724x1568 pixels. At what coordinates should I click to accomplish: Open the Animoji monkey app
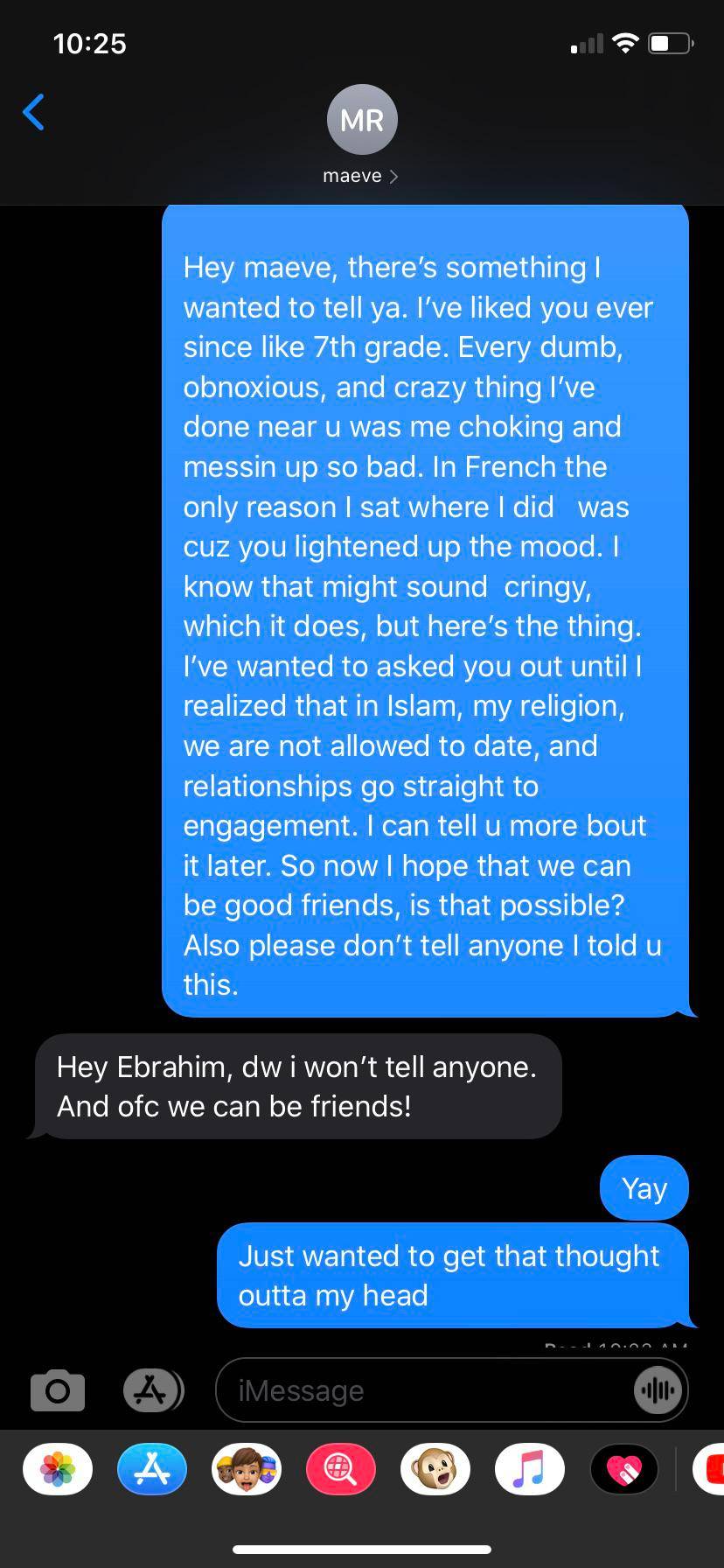435,1469
